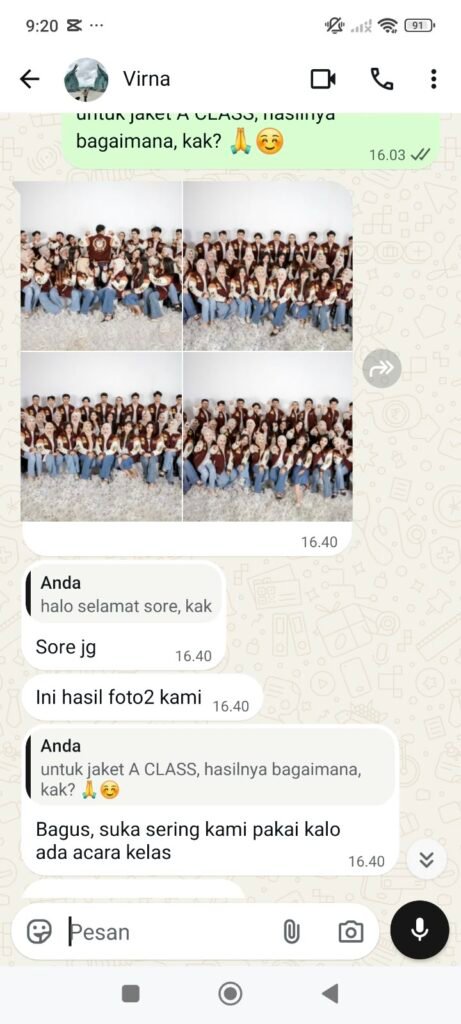Viewport: 461px width, 1024px height.
Task: Jump to latest messages with down arrows
Action: (x=426, y=859)
